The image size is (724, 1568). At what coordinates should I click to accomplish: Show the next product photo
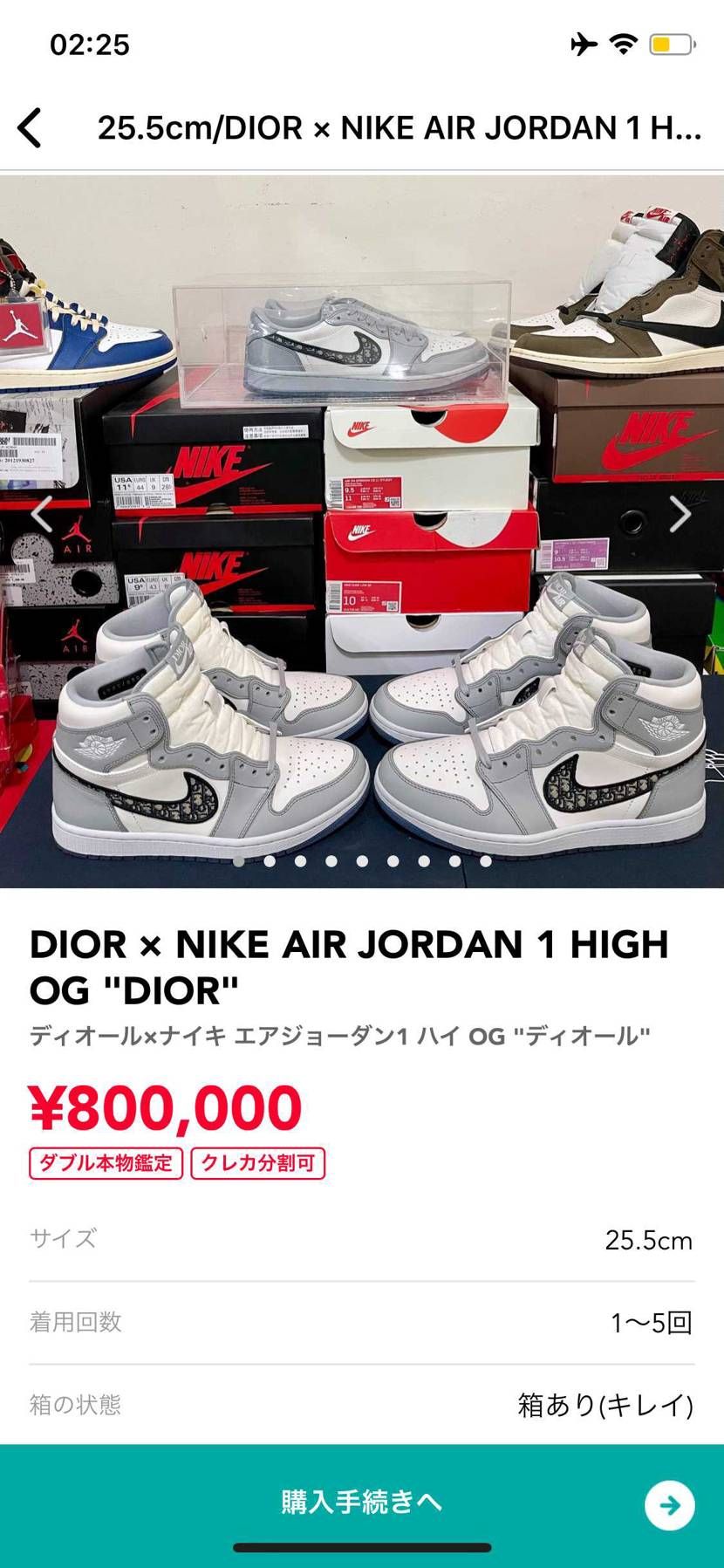point(680,514)
